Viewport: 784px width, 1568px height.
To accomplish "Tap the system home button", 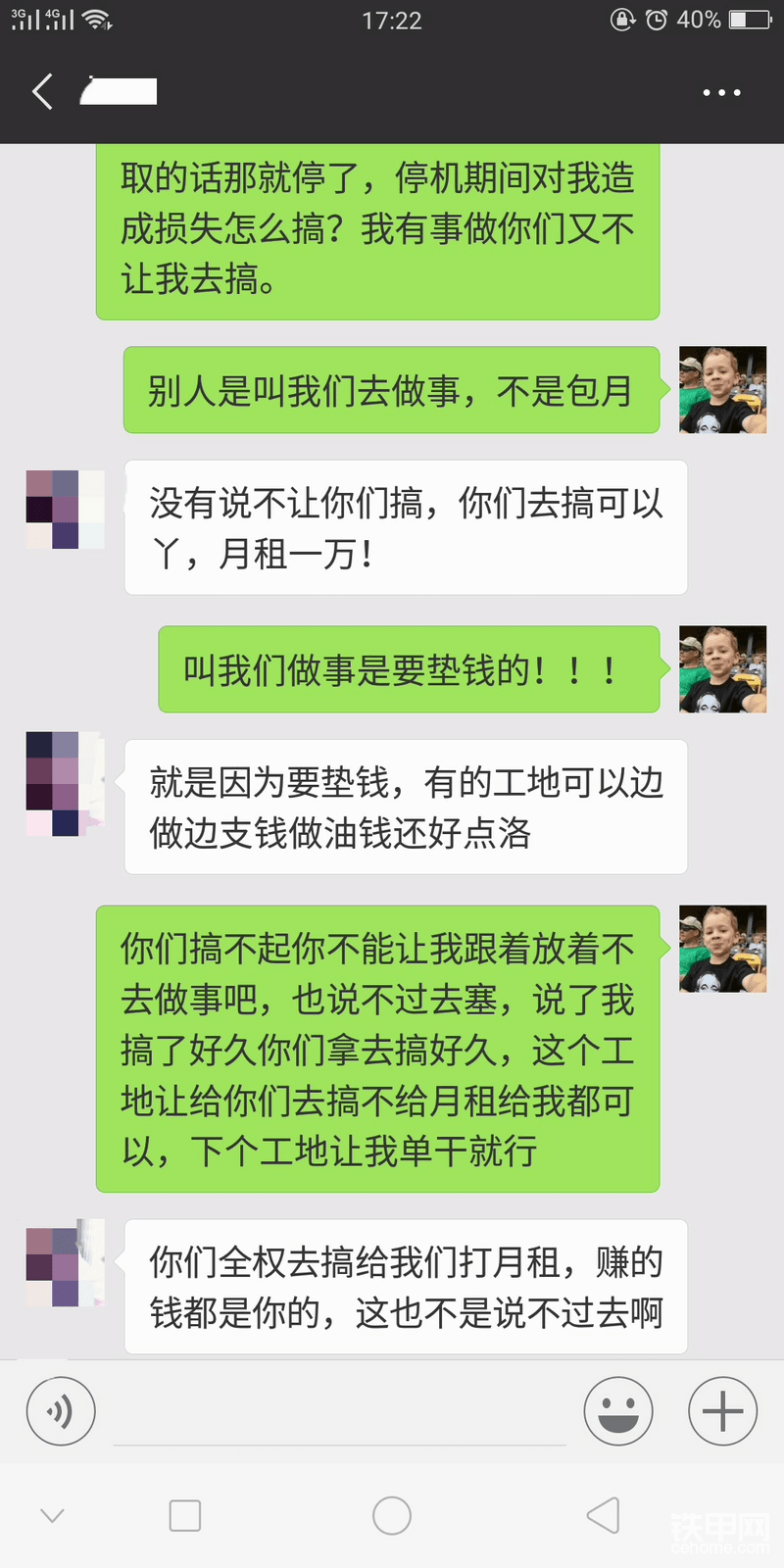I will tap(392, 1515).
